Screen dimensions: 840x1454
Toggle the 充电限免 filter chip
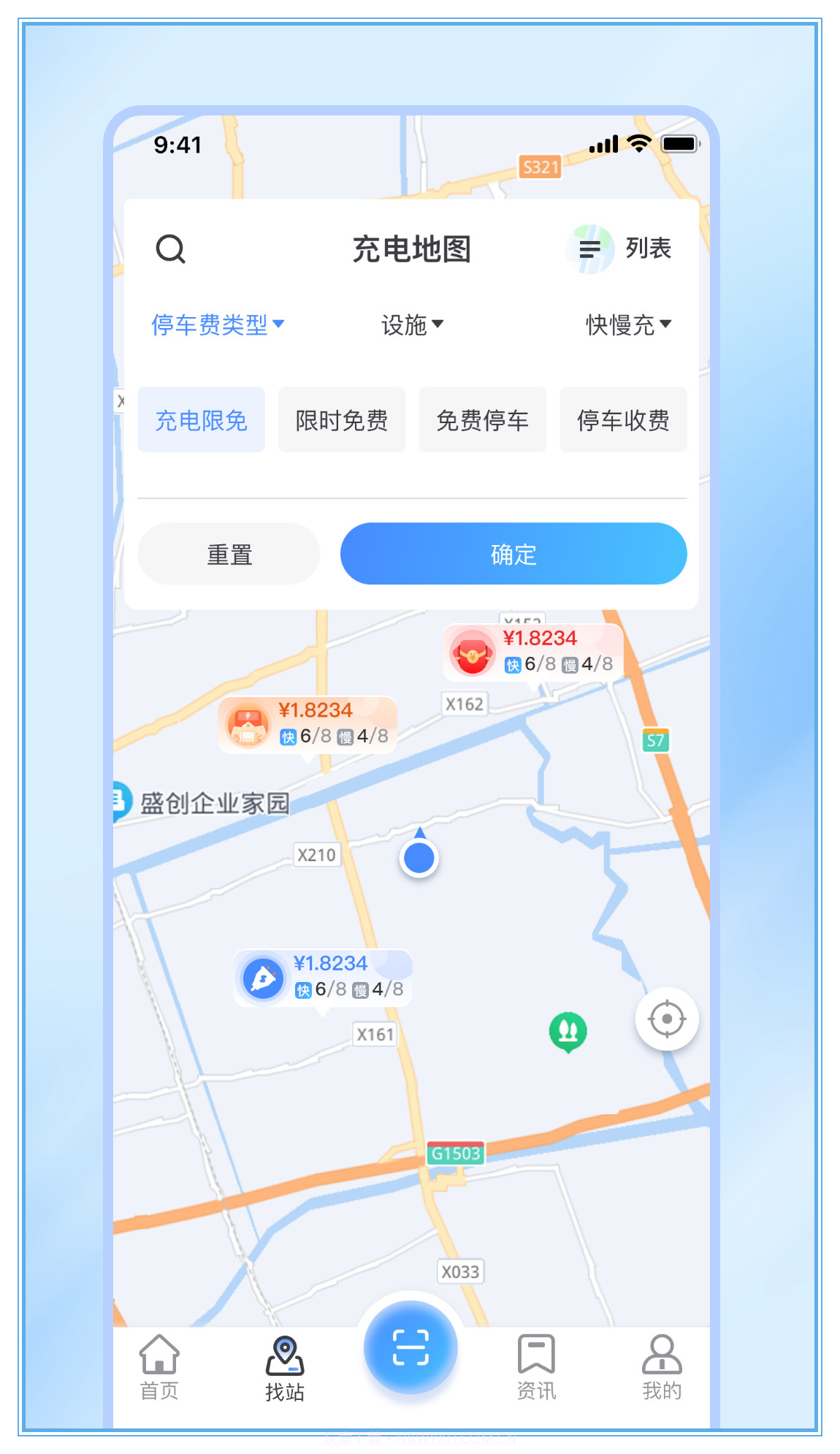[x=201, y=419]
